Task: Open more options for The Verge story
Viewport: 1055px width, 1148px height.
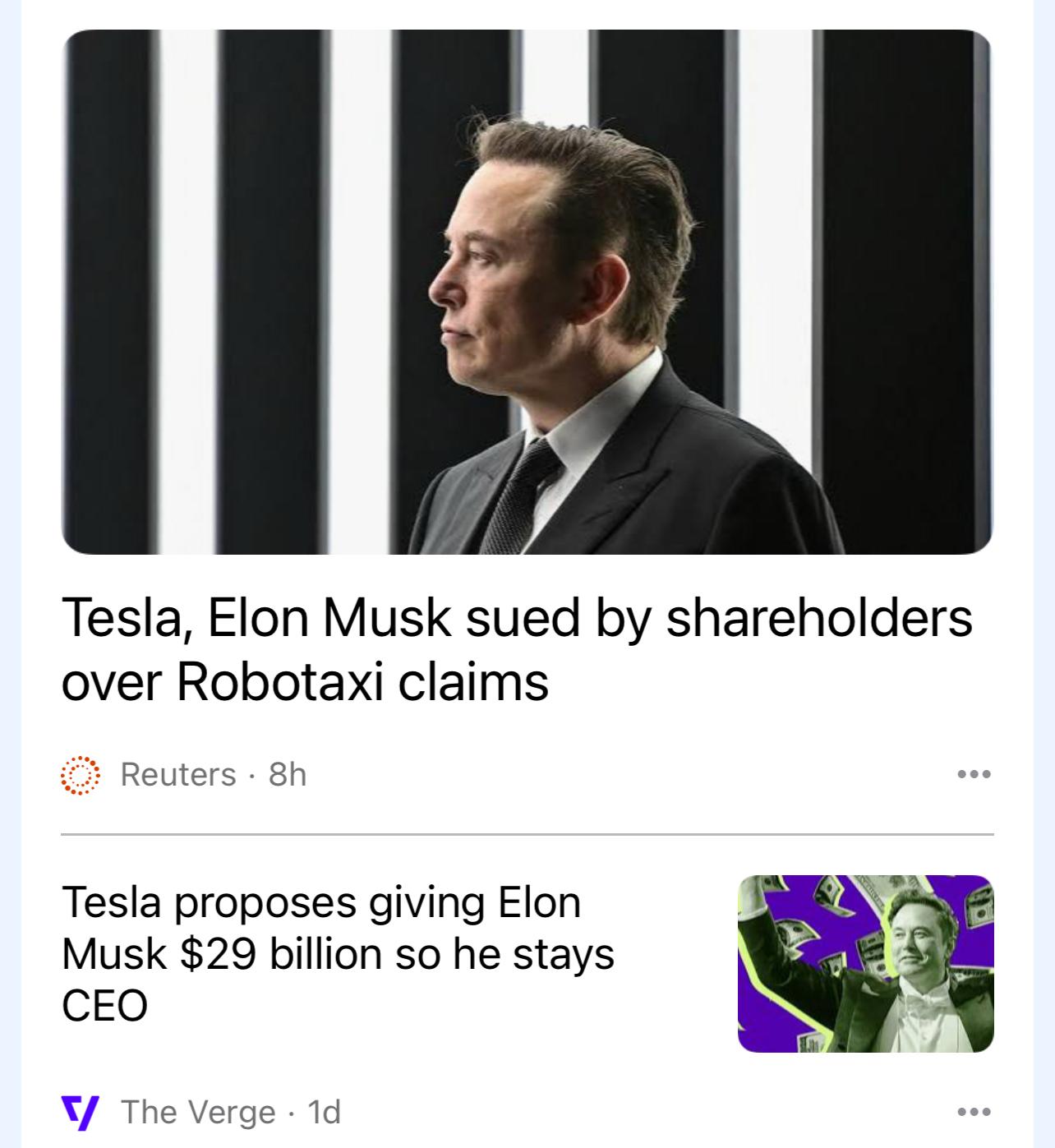Action: [974, 1112]
